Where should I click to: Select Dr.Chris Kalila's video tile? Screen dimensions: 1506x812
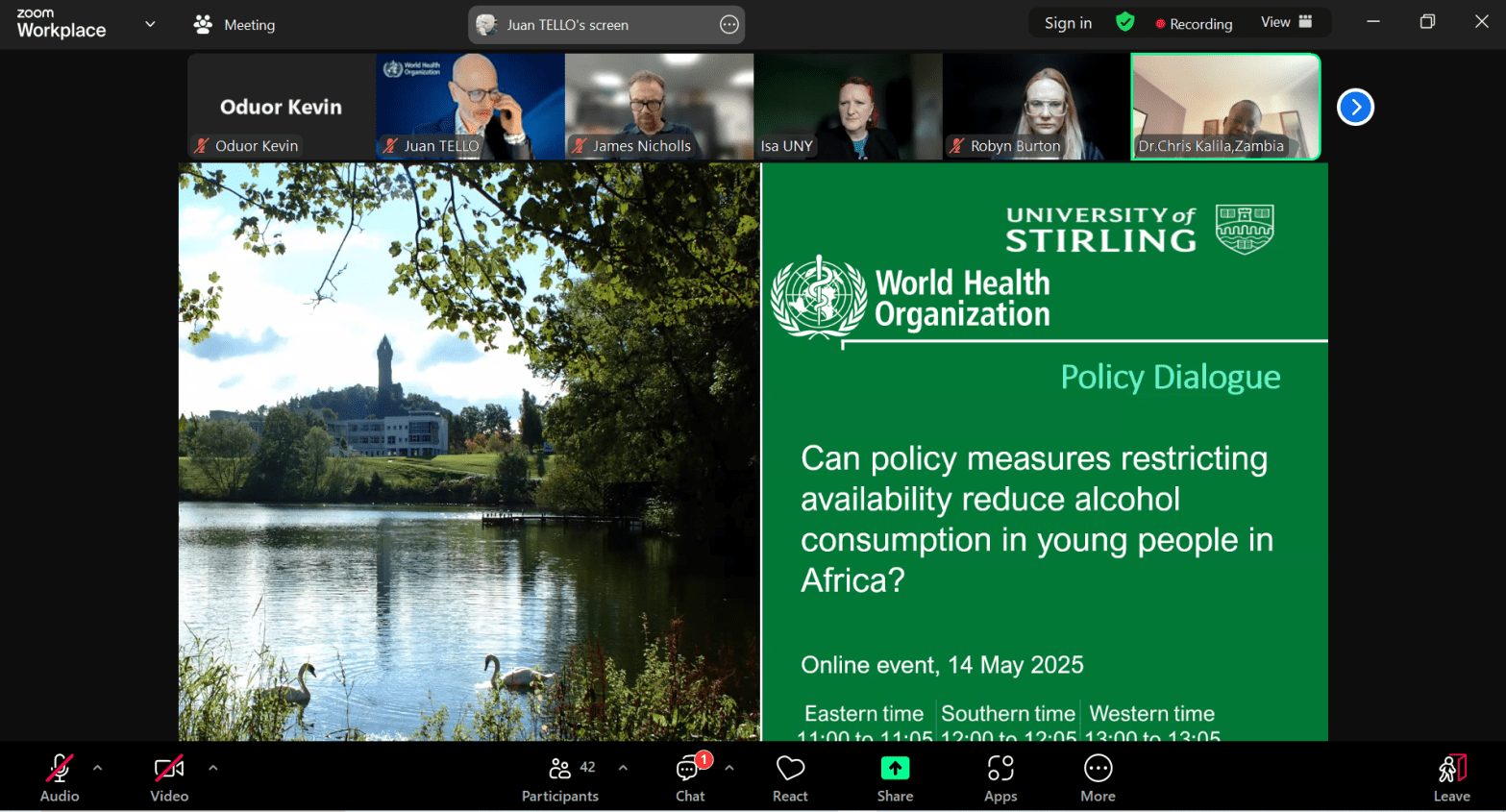click(x=1225, y=106)
